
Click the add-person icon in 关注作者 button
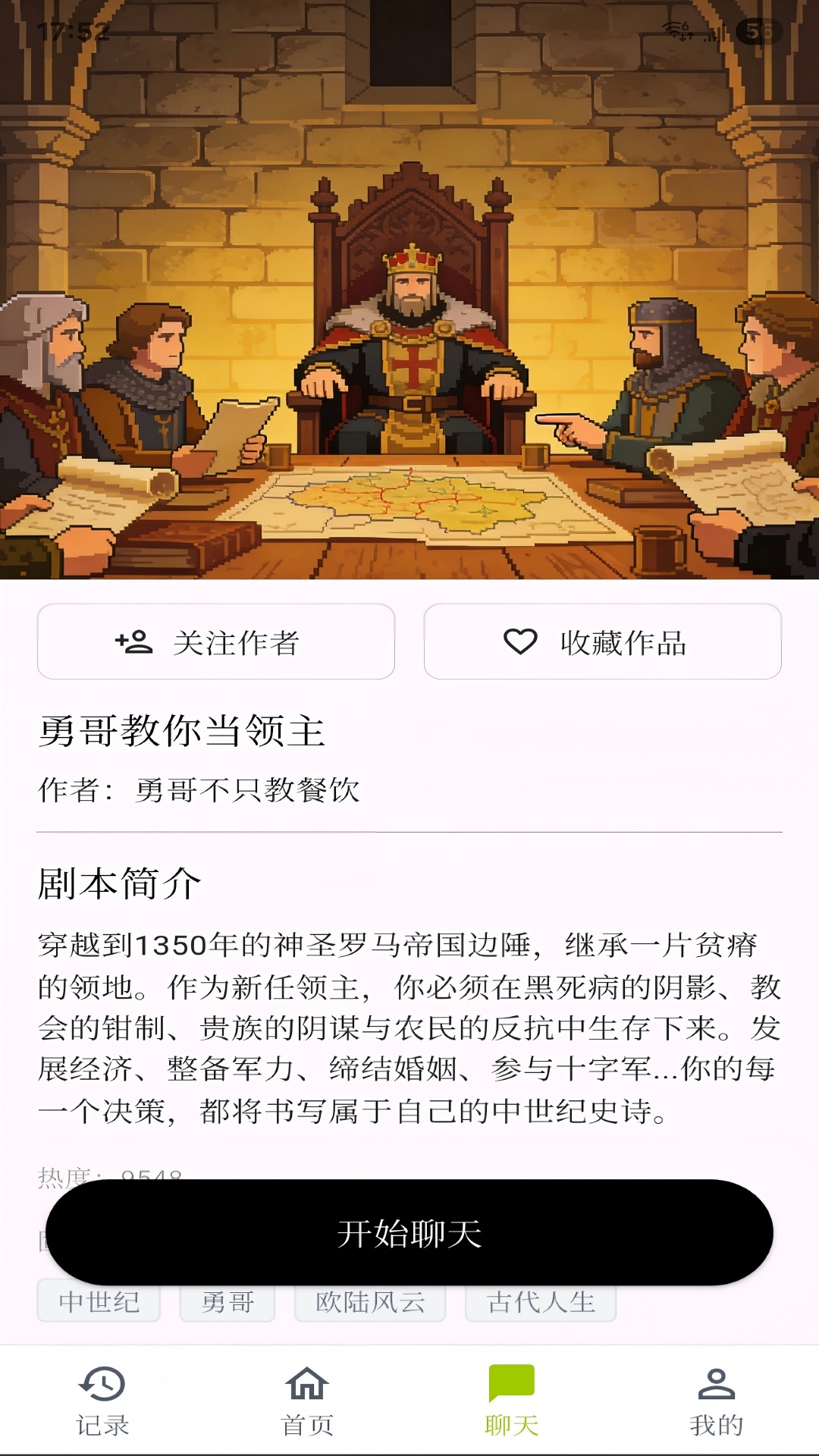coord(133,641)
